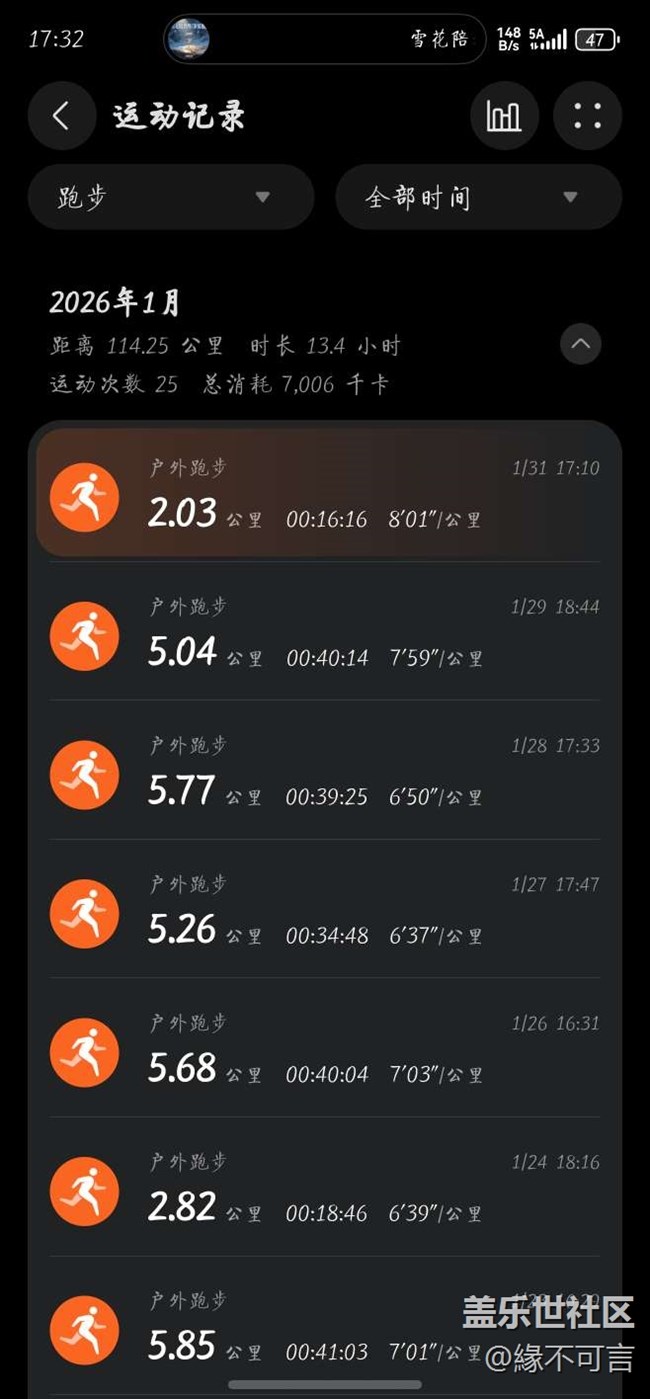
Task: Open the 5.68 公里 run on 1/26
Action: (328, 1050)
